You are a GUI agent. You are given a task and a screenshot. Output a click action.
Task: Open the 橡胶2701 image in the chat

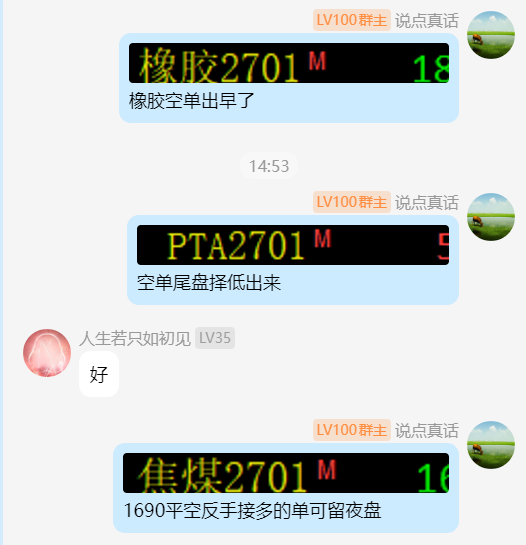(x=289, y=63)
